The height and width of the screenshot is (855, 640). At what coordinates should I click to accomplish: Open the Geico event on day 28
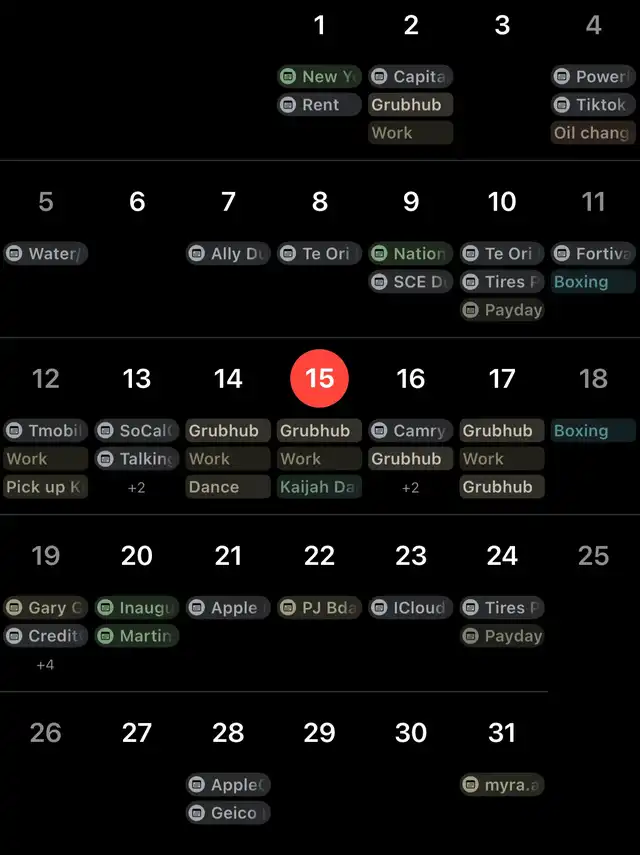(228, 813)
